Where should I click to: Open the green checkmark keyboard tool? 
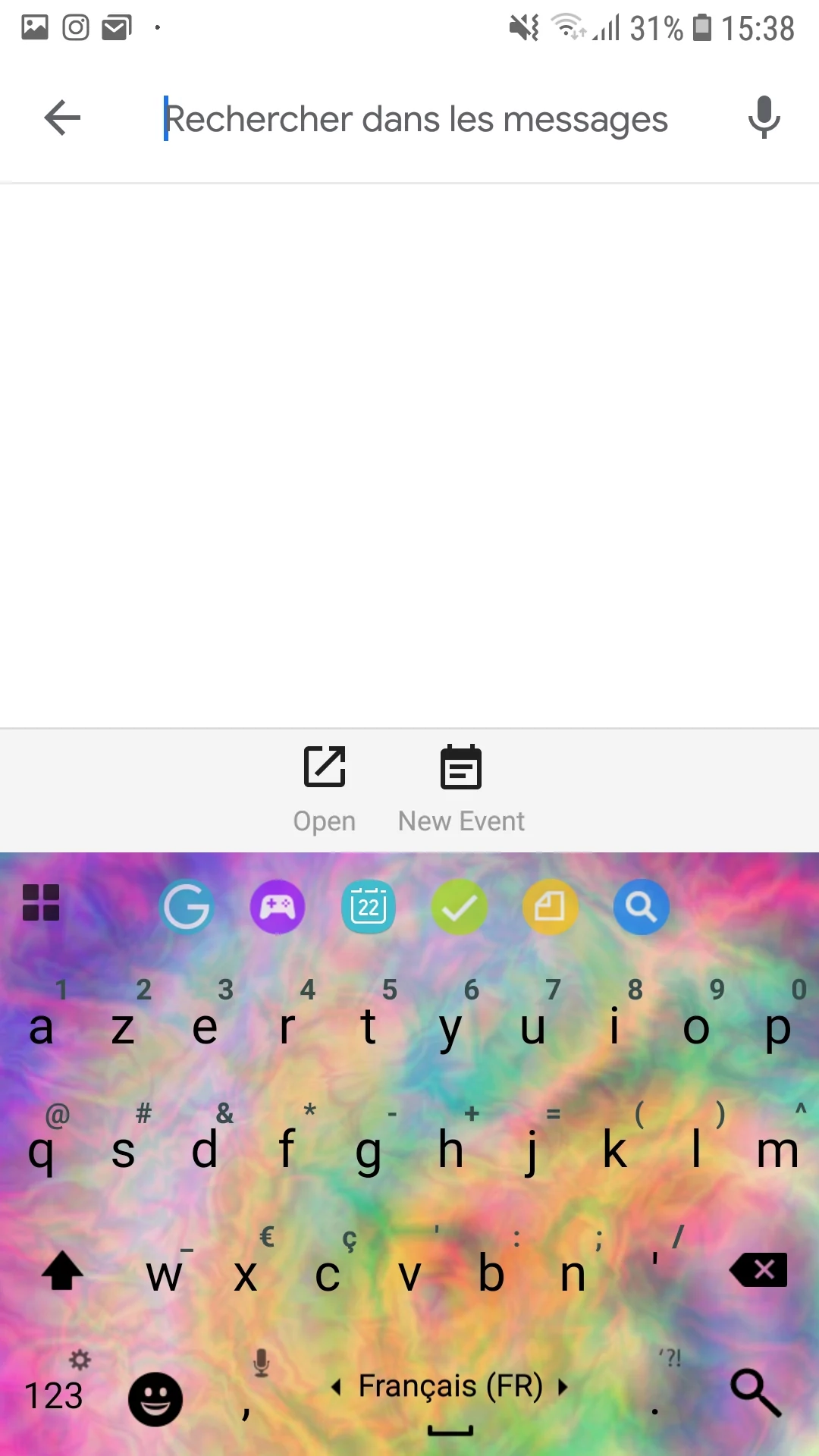460,906
